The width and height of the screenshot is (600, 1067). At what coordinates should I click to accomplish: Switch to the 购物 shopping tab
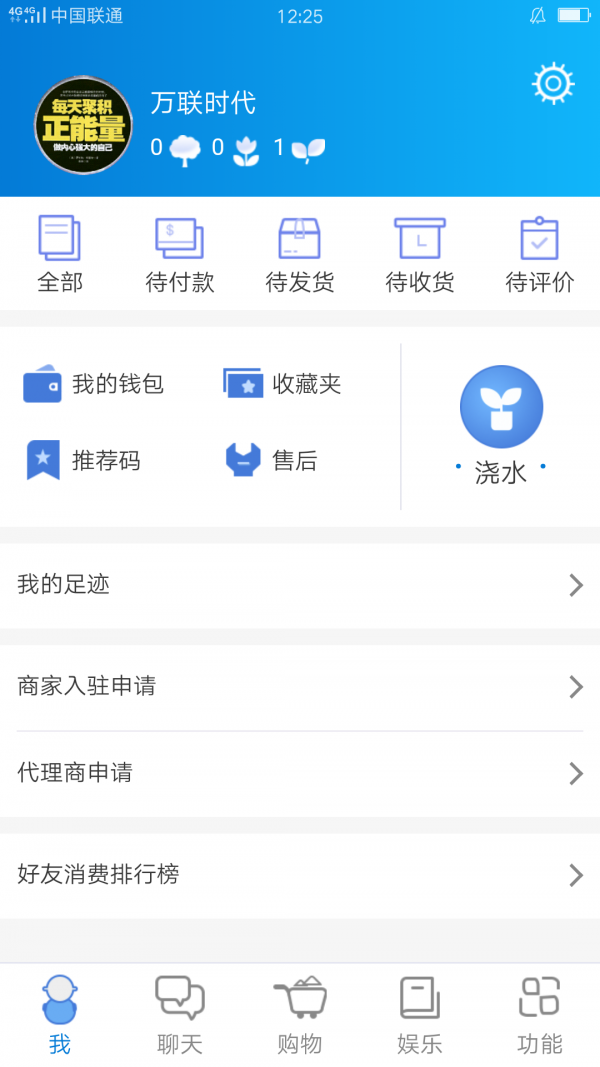pyautogui.click(x=300, y=1014)
